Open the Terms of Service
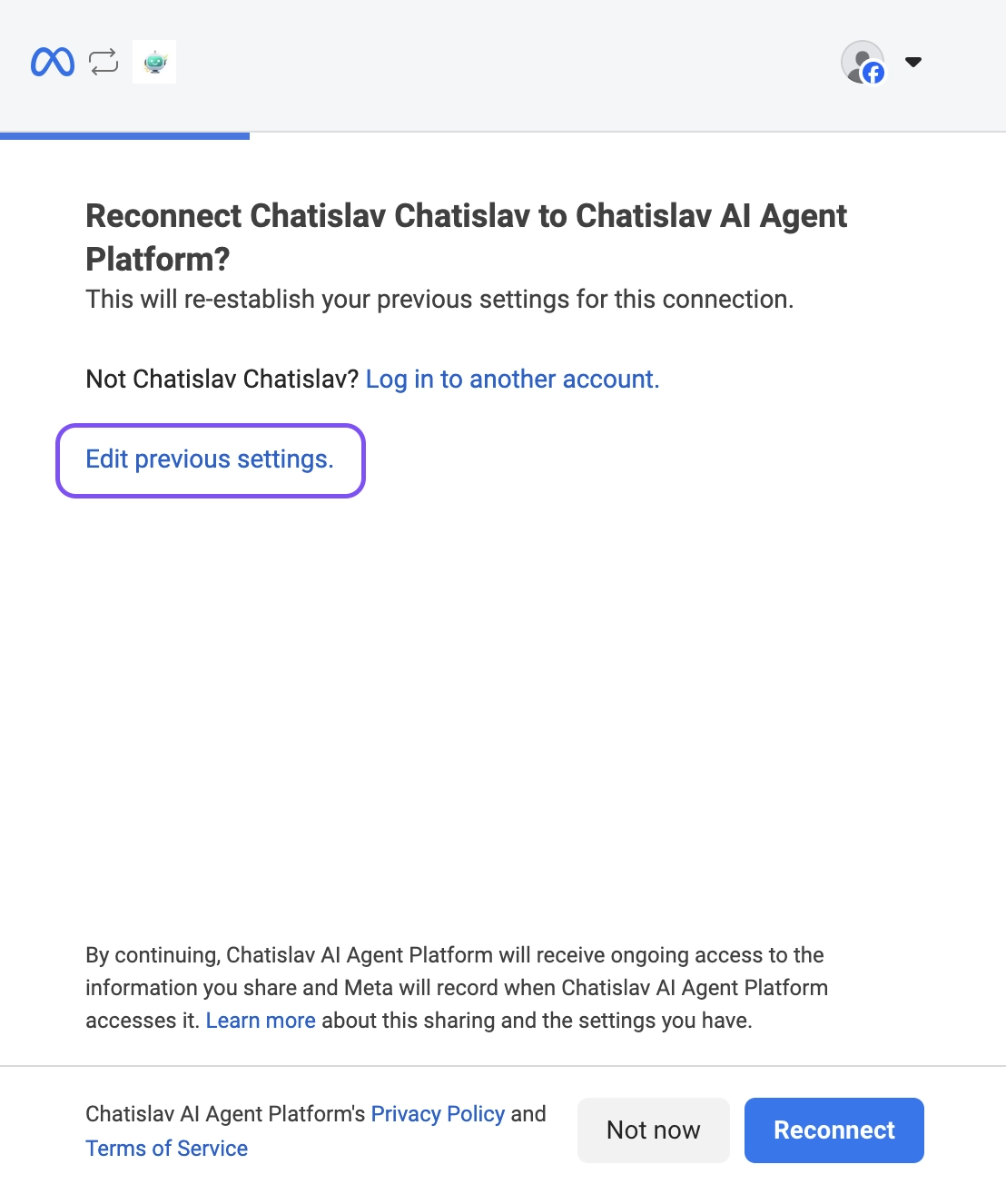The image size is (1006, 1204). click(x=166, y=1149)
